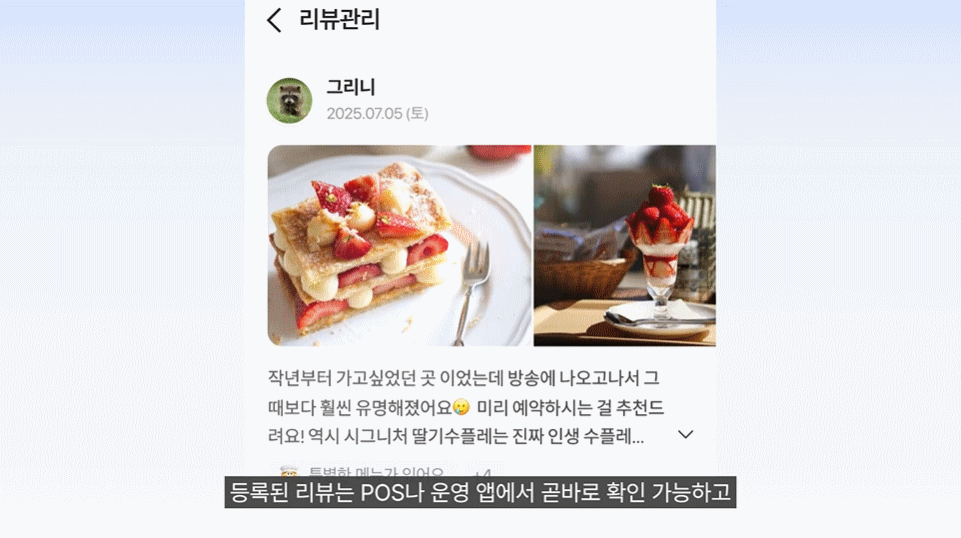Expand the full review text
Screen dimensions: 961x538
[686, 435]
